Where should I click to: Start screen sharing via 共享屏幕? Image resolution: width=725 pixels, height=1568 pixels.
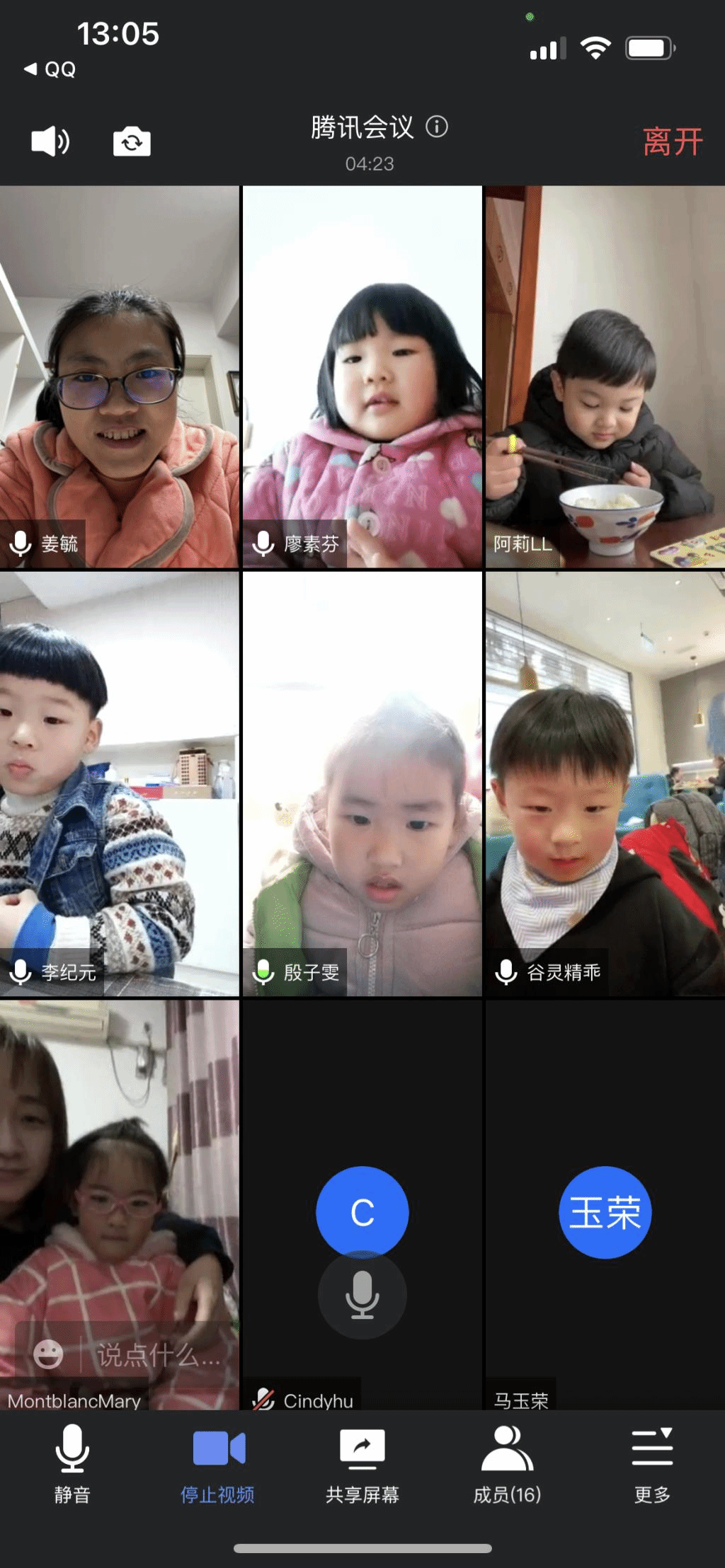[x=362, y=1463]
